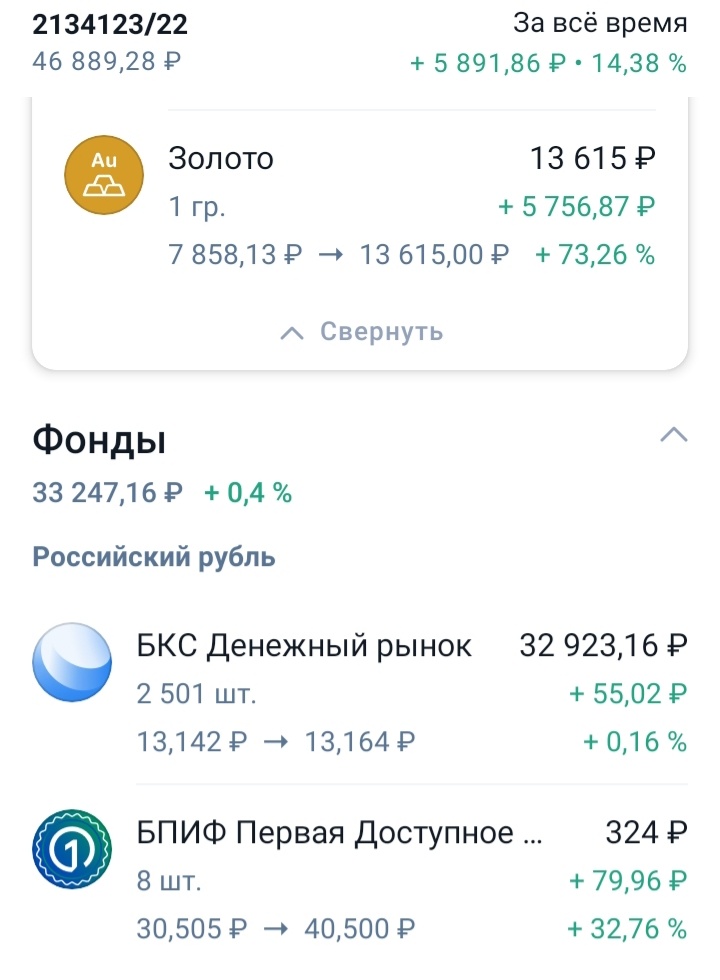Screen dimensions: 720x980
Task: Collapse the Фонды section chevron
Action: (675, 435)
